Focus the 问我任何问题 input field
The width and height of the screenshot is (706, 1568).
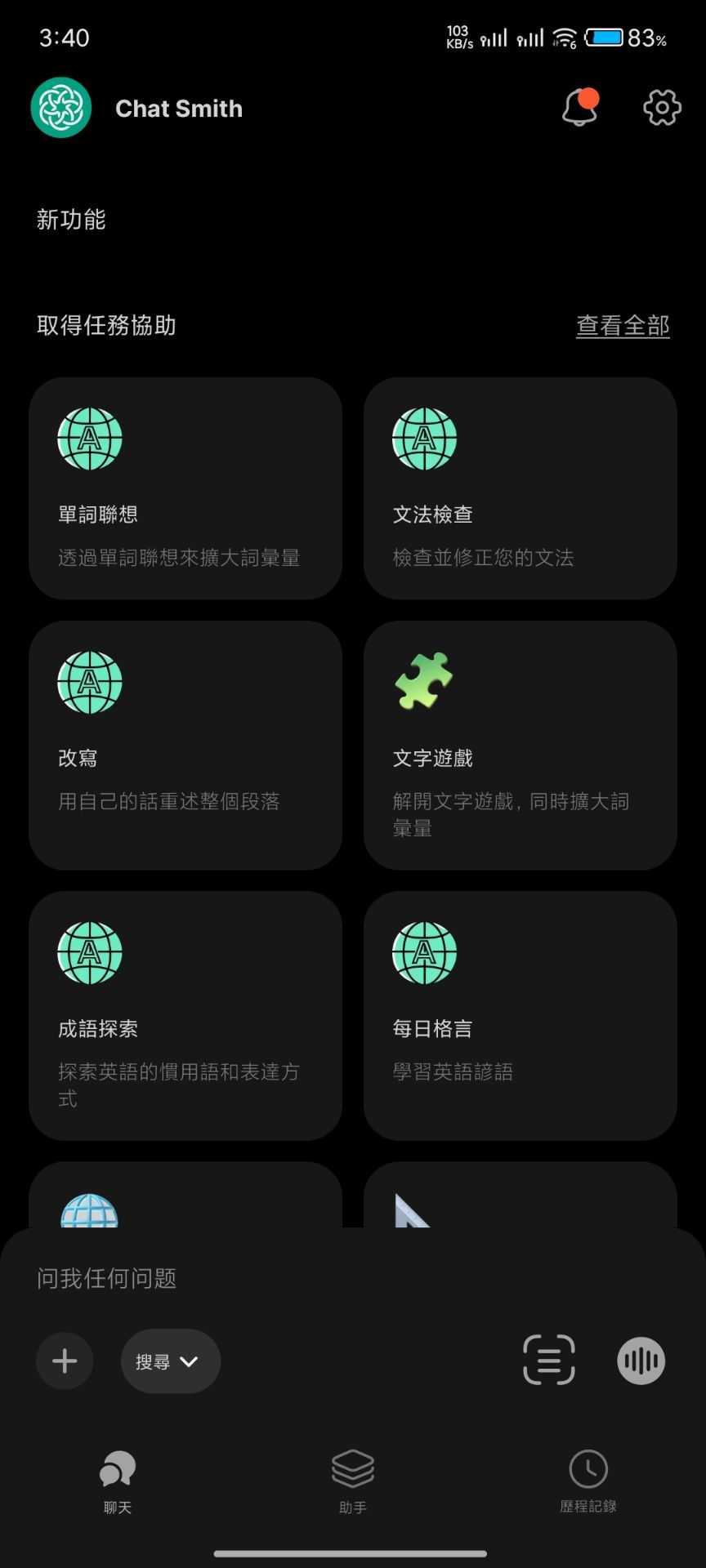click(327, 1278)
